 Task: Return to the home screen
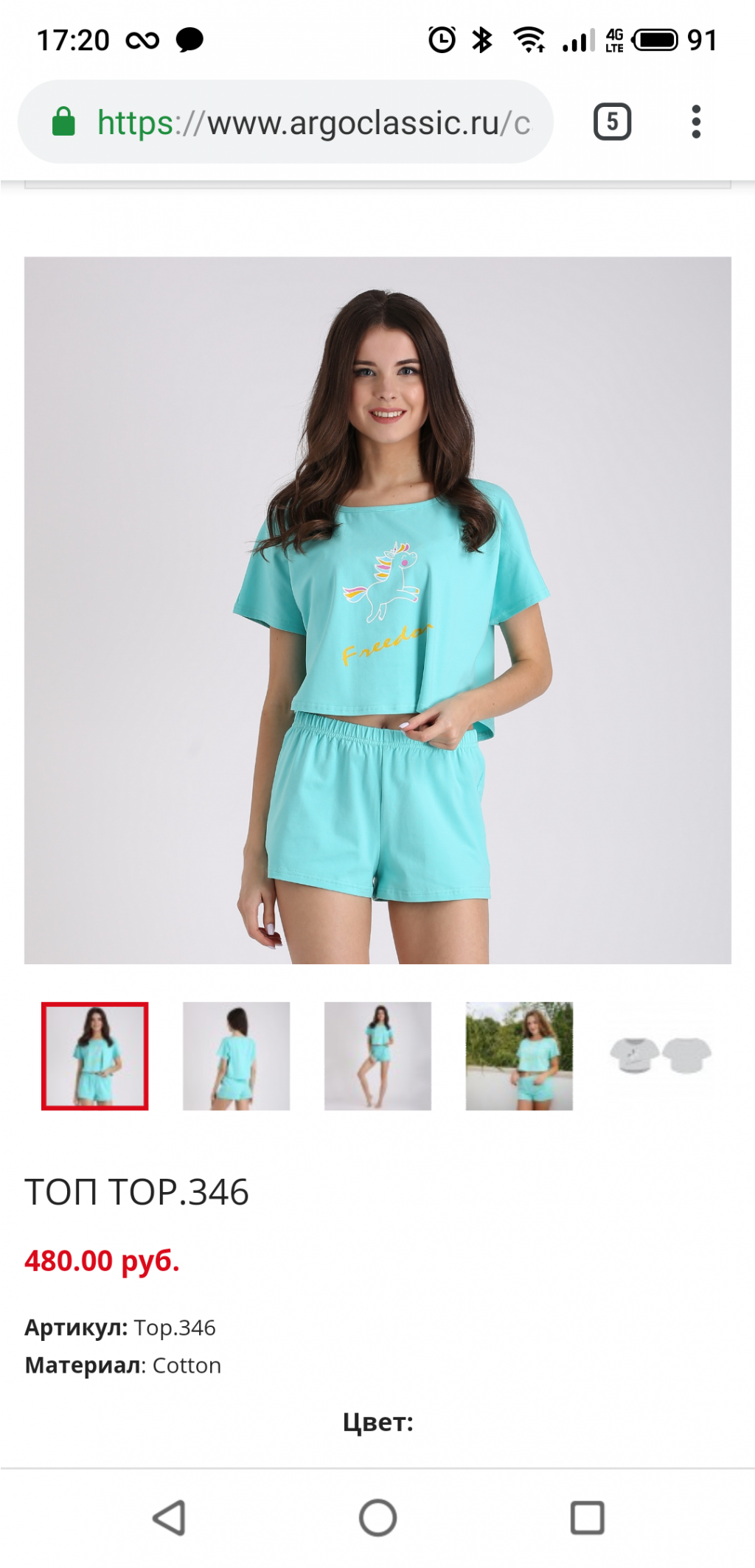tap(377, 1518)
